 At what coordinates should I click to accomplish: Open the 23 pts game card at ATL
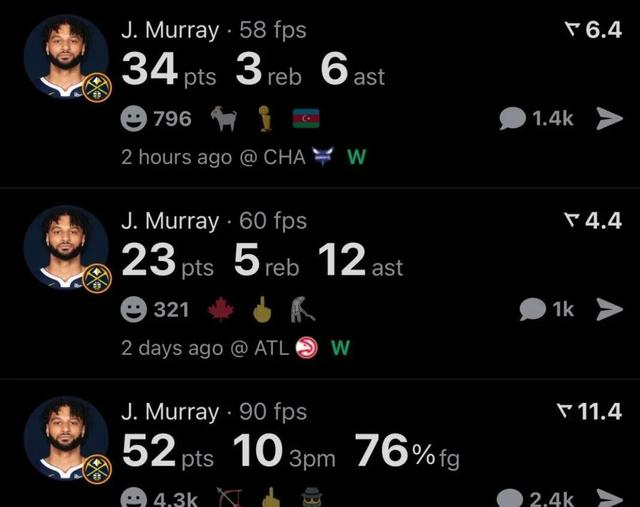320,262
